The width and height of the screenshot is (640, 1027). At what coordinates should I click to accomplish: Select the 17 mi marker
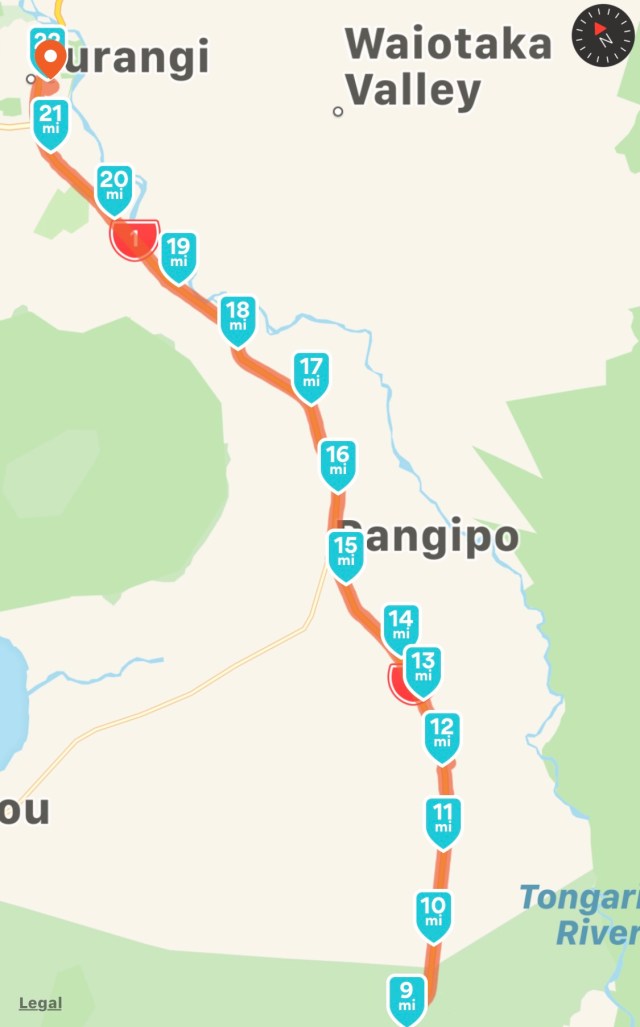coord(311,374)
